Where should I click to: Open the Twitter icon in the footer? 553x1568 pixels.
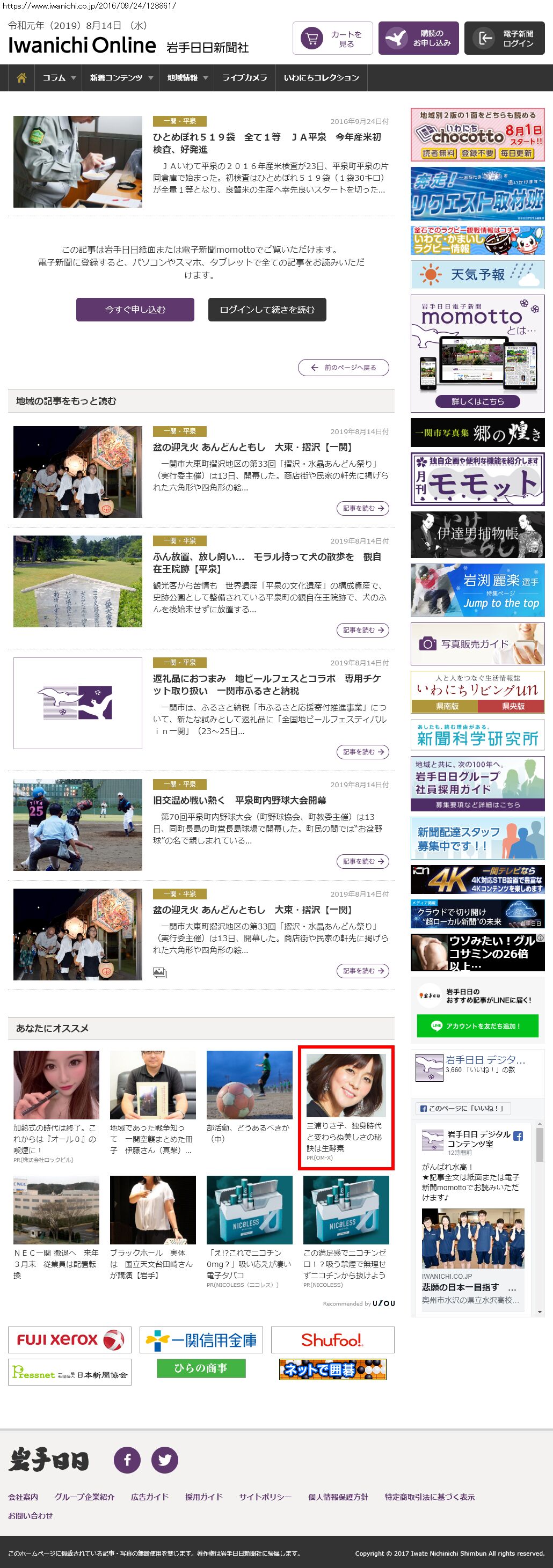(x=164, y=1460)
